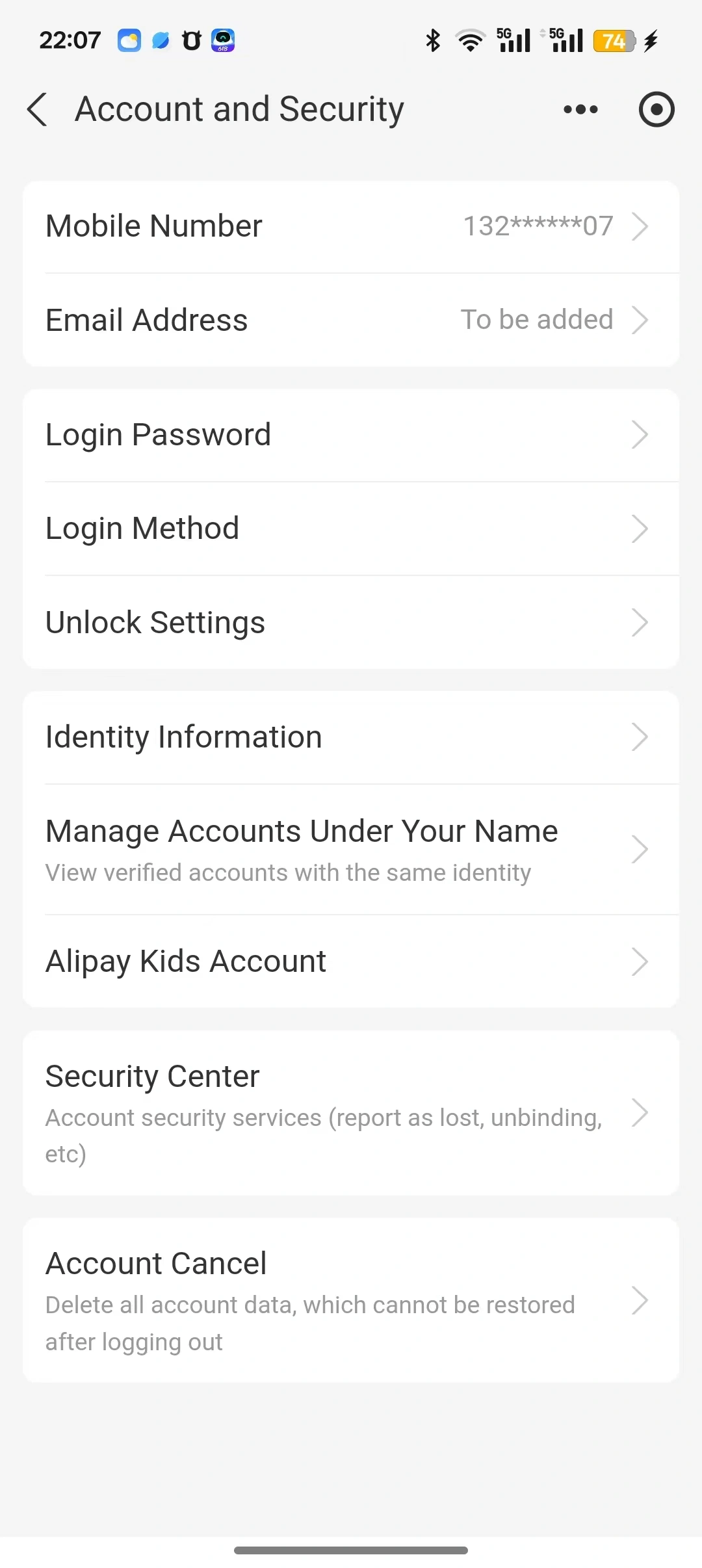Select the Account Cancel row
The height and width of the screenshot is (1568, 702).
pos(351,1300)
